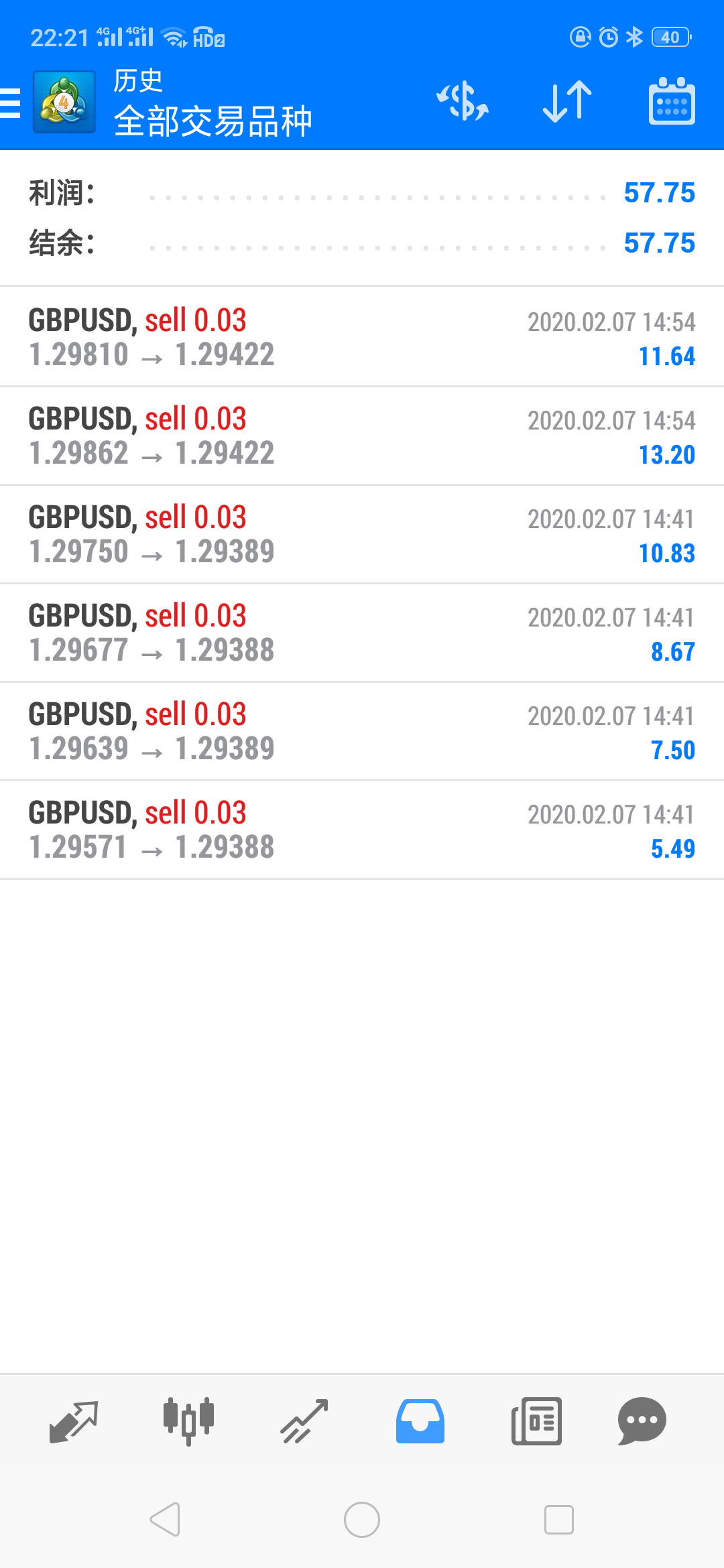
Task: Open the news tab
Action: (x=536, y=1421)
